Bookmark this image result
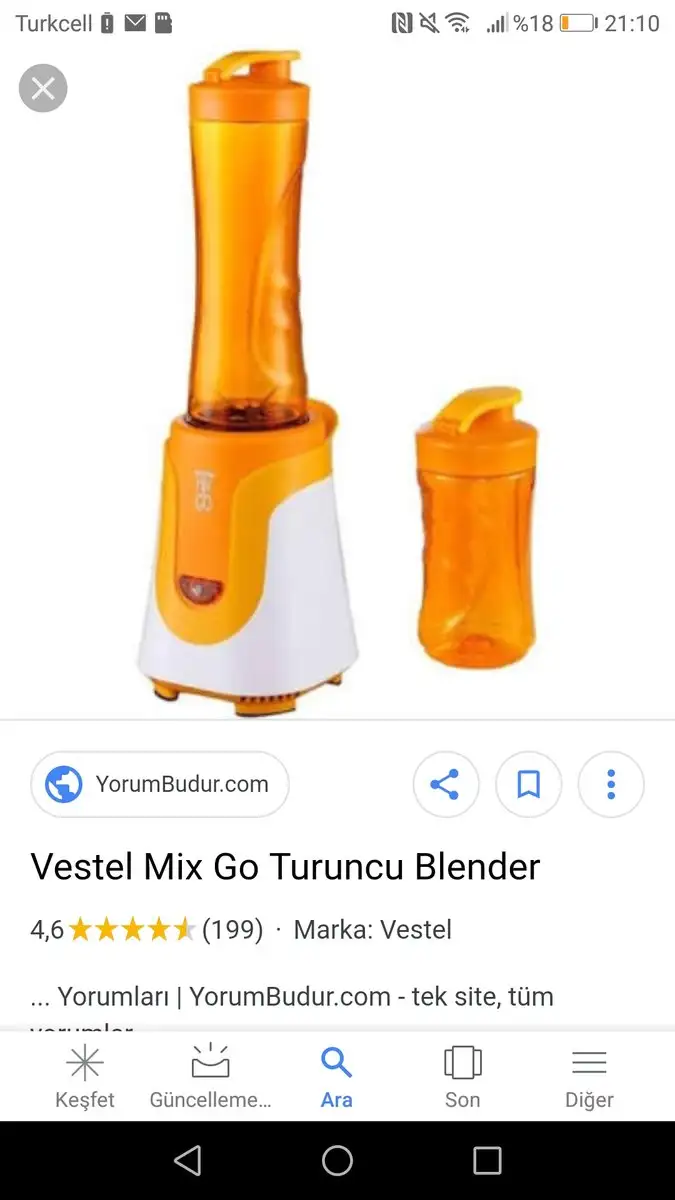675x1200 pixels. [528, 784]
